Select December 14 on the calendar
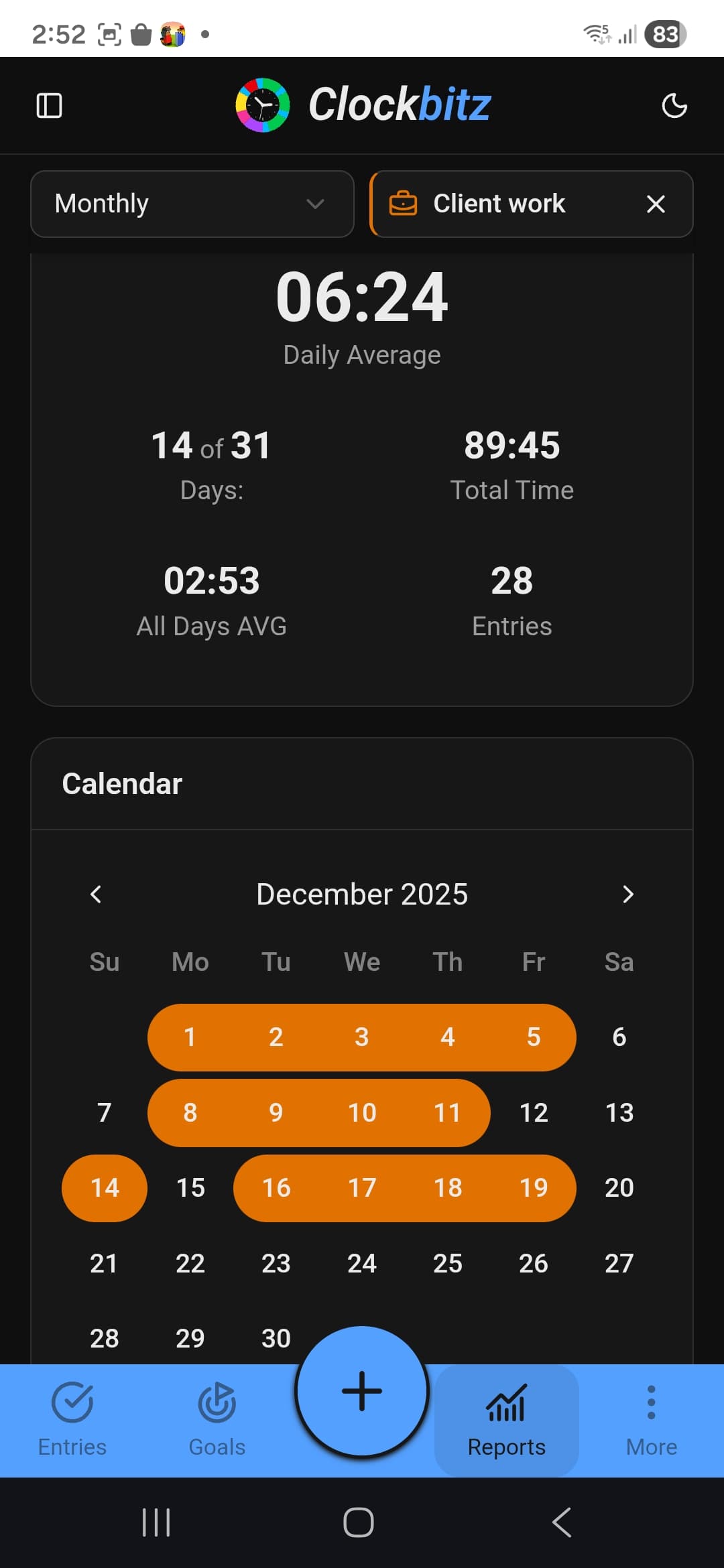 pos(104,1187)
